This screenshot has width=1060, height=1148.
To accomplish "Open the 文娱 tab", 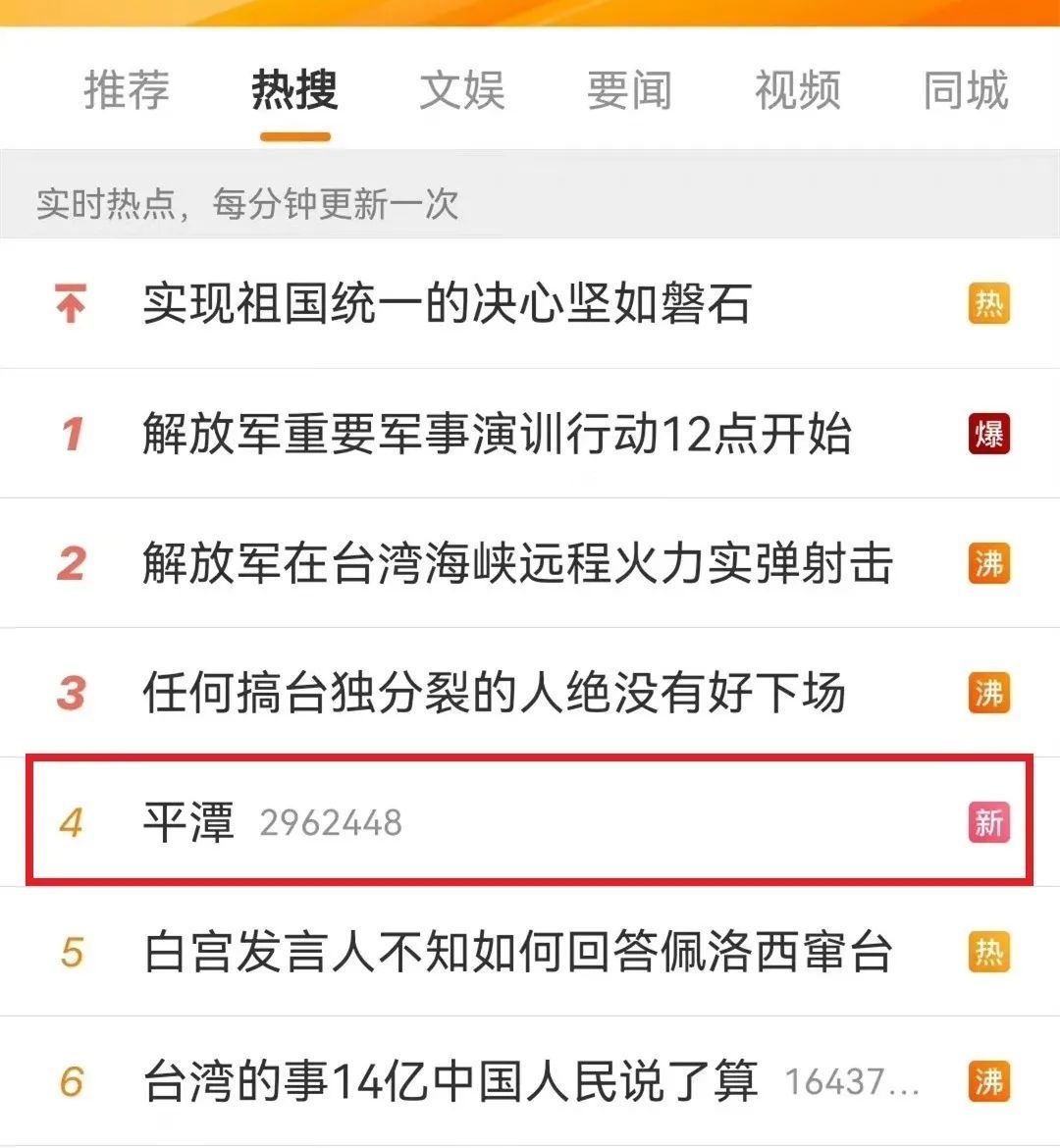I will [462, 90].
